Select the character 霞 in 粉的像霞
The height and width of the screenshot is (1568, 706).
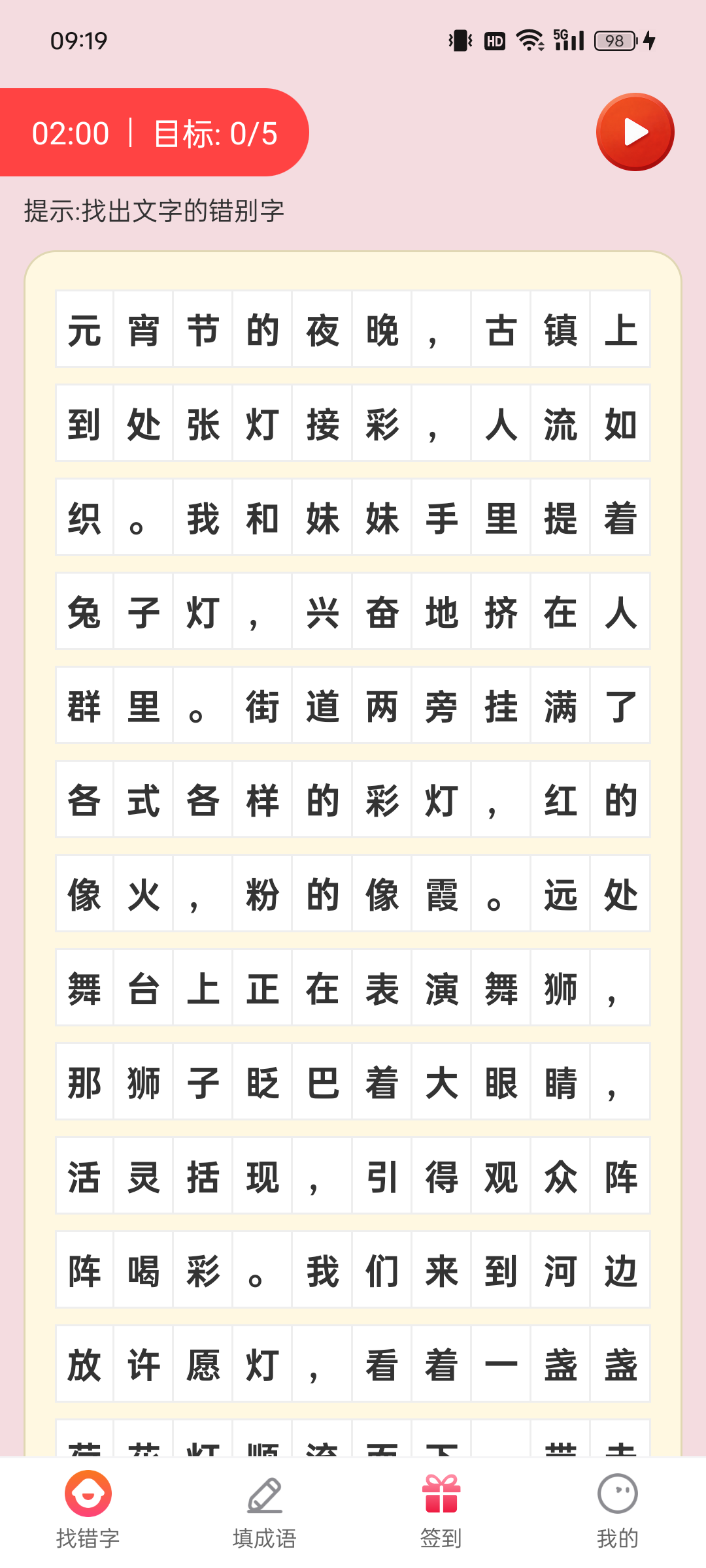[441, 894]
